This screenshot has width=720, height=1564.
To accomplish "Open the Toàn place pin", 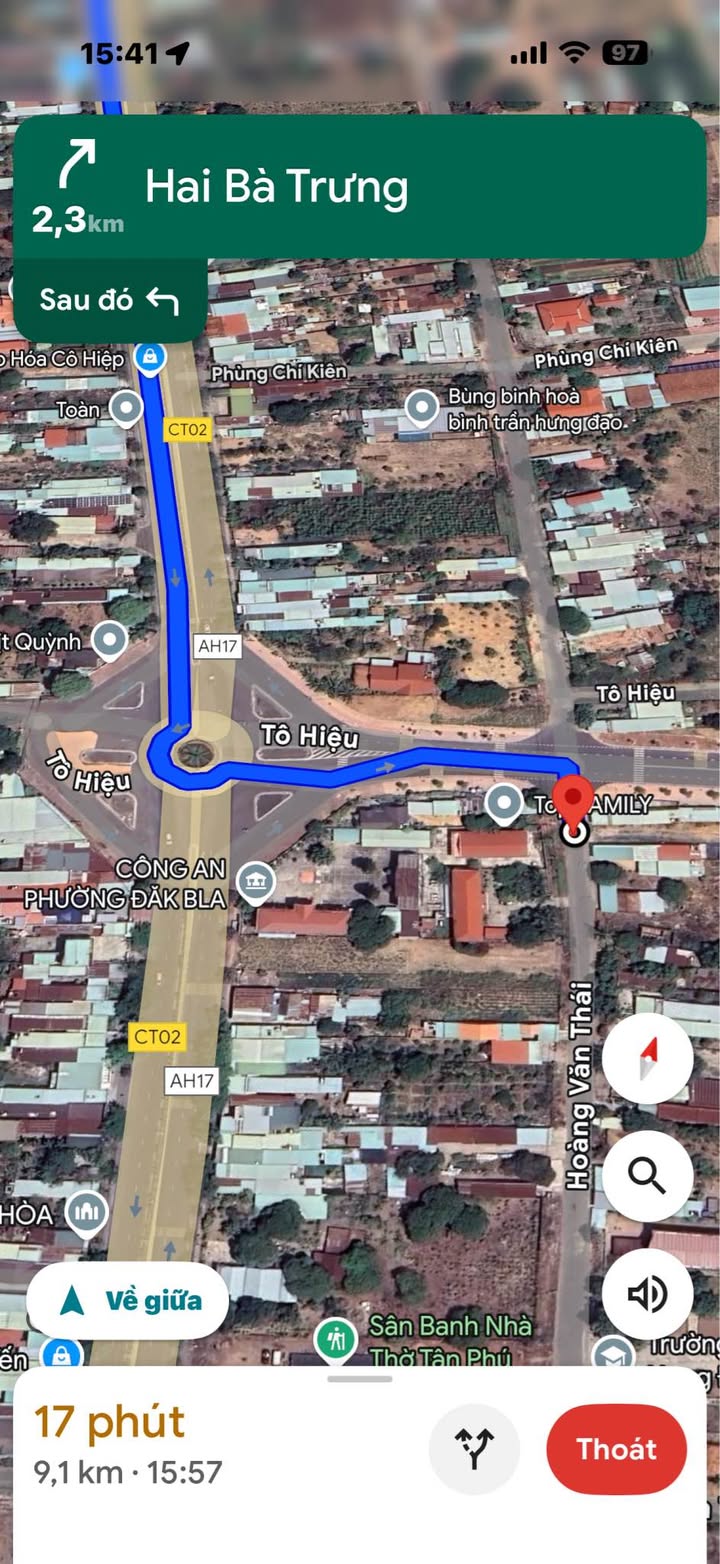I will click(x=126, y=408).
